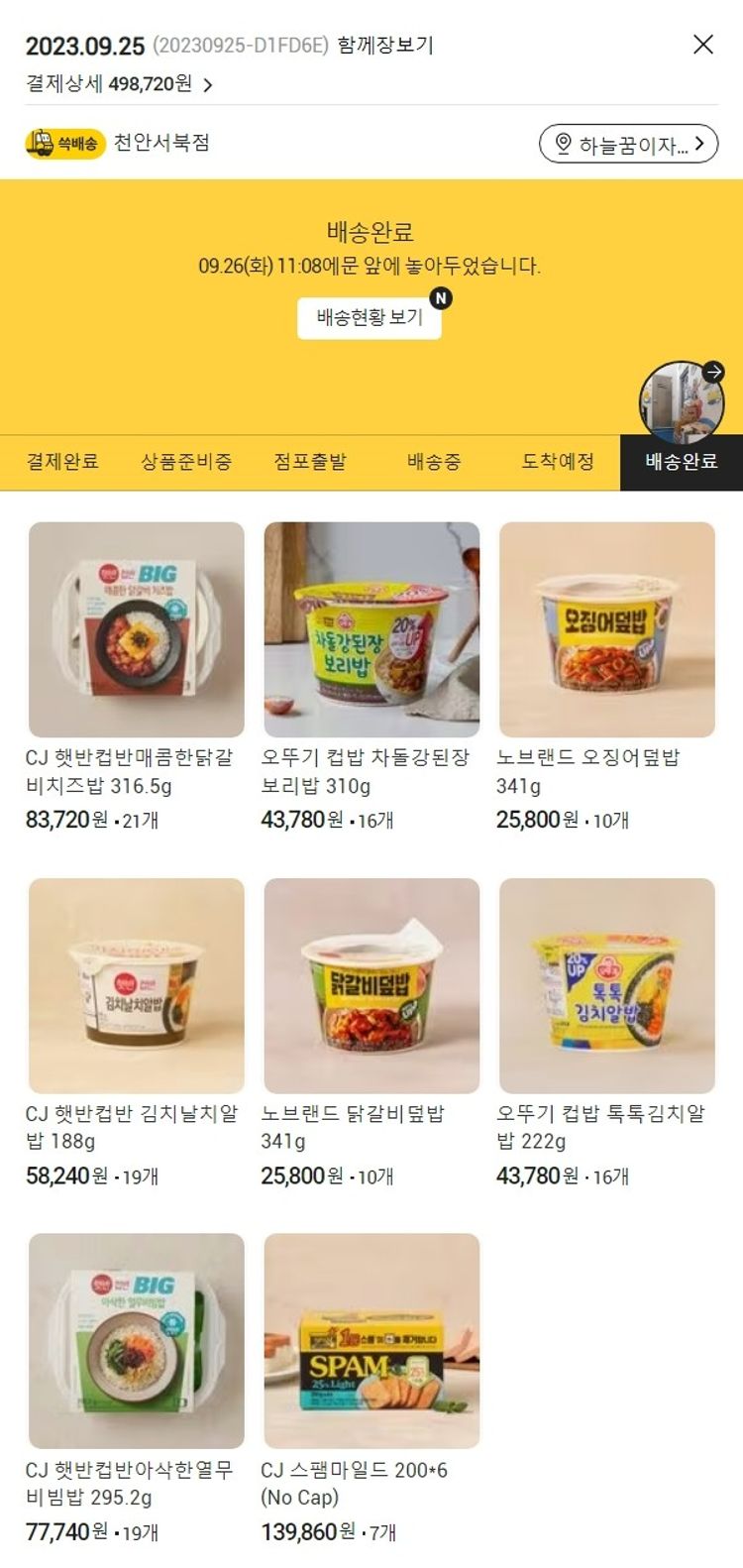The image size is (743, 1568).
Task: Open payment details 결제상세 498,720원
Action: 119,84
